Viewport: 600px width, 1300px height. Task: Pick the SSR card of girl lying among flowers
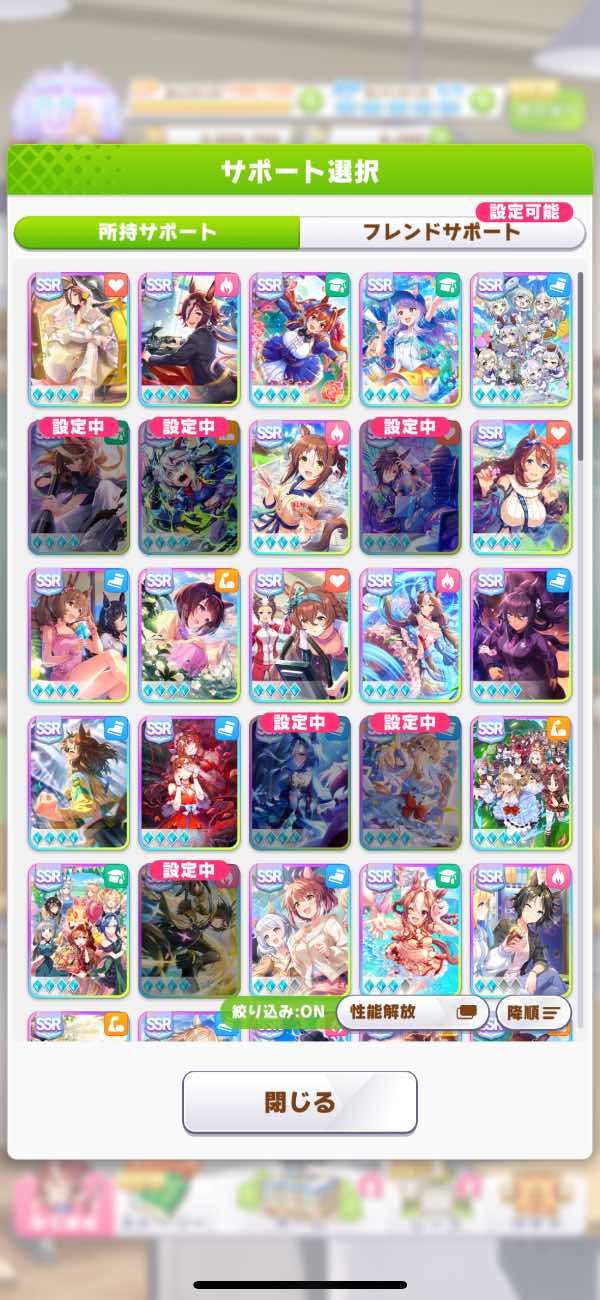coord(189,634)
